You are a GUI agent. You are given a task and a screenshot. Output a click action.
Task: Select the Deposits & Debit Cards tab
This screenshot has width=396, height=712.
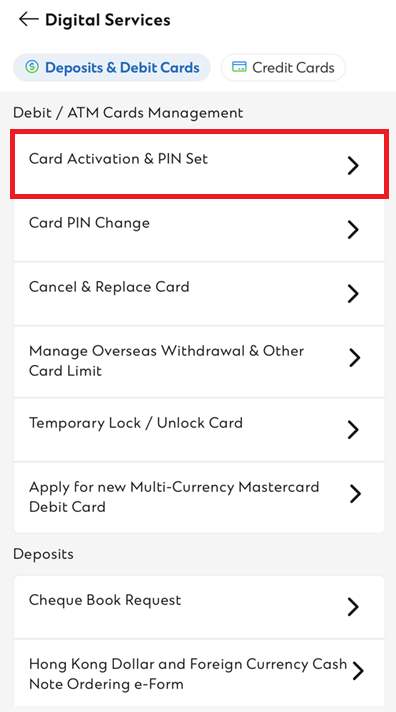[112, 68]
